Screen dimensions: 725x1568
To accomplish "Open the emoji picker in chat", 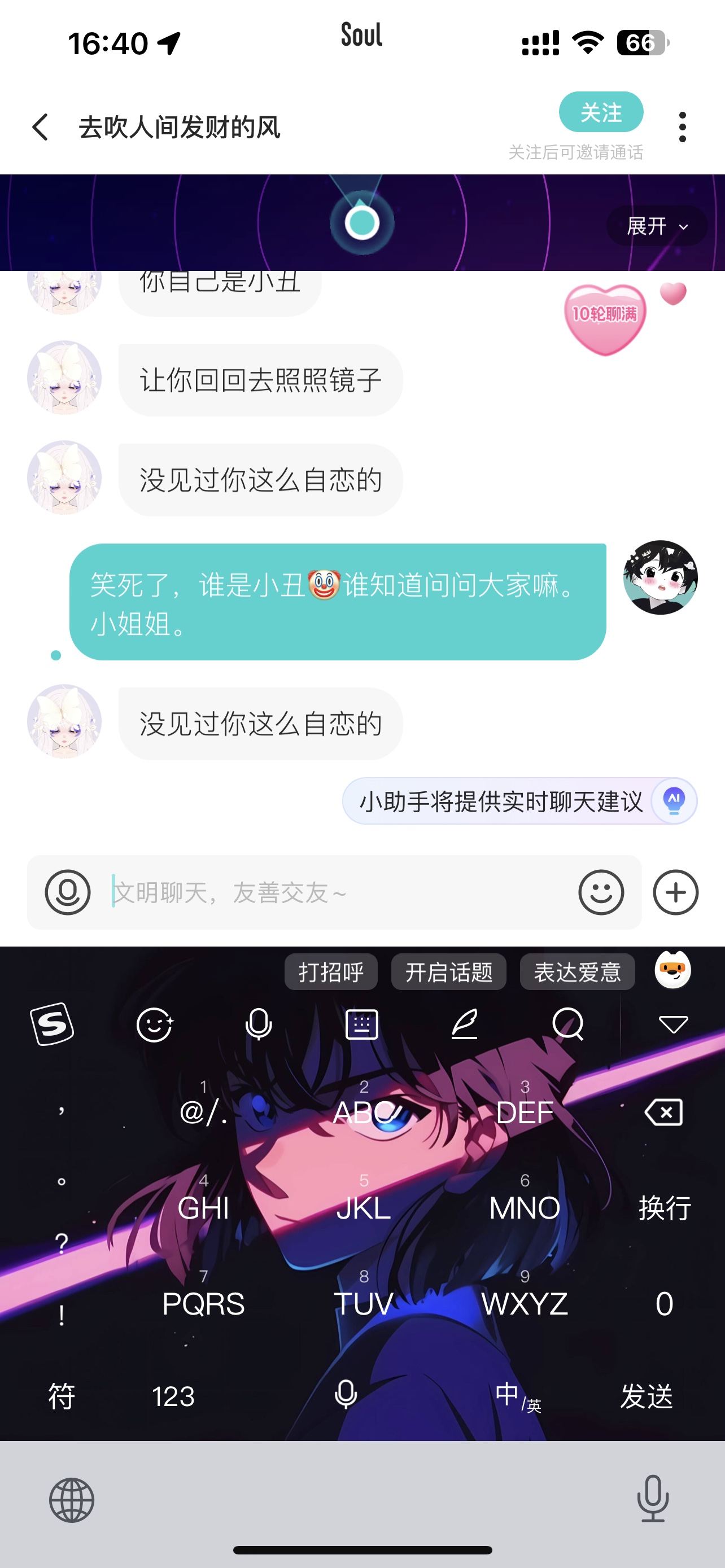I will click(x=601, y=892).
